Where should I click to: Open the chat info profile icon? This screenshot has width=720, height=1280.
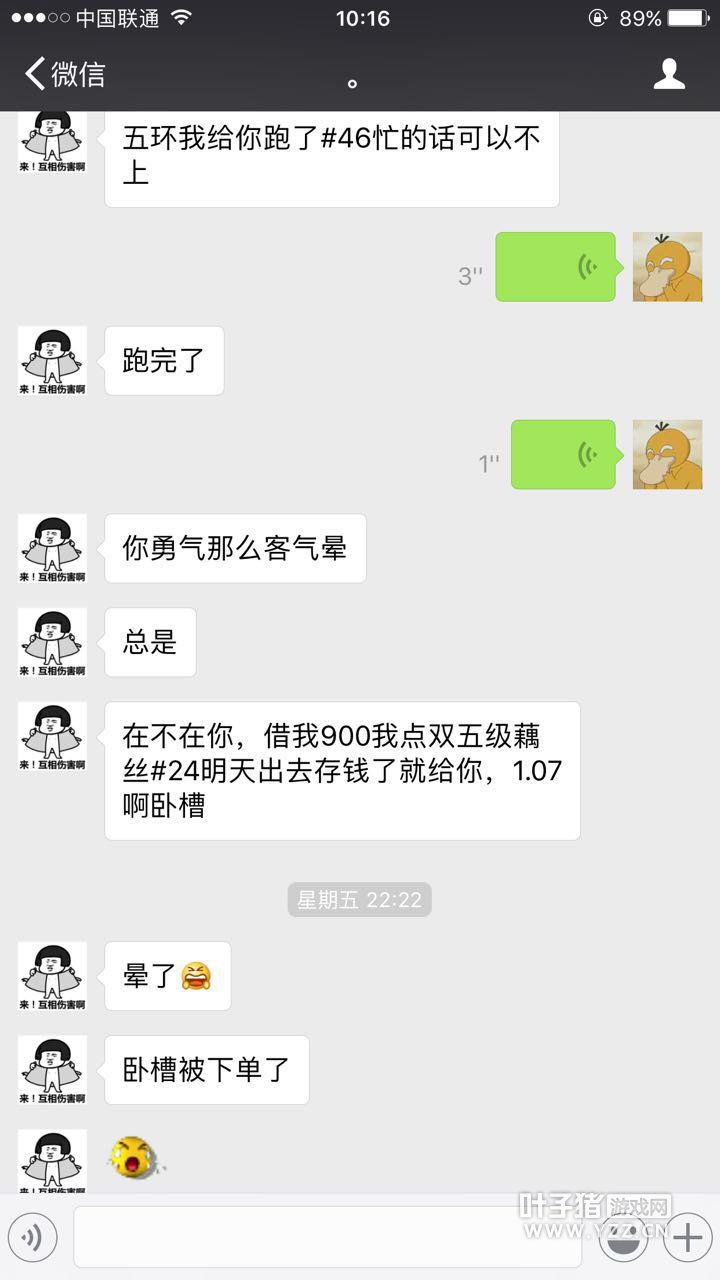tap(669, 74)
